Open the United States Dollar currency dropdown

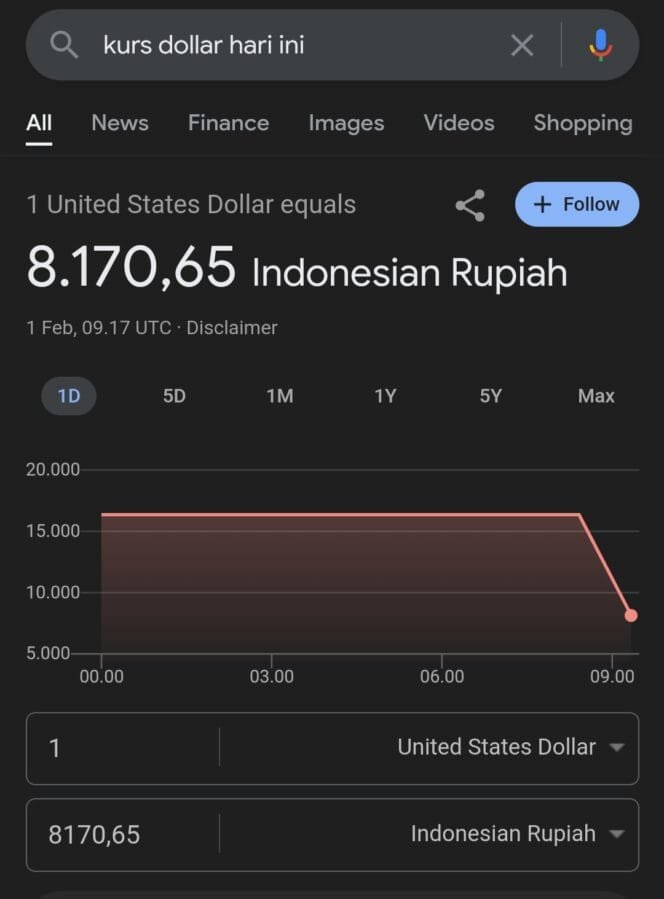tap(510, 747)
